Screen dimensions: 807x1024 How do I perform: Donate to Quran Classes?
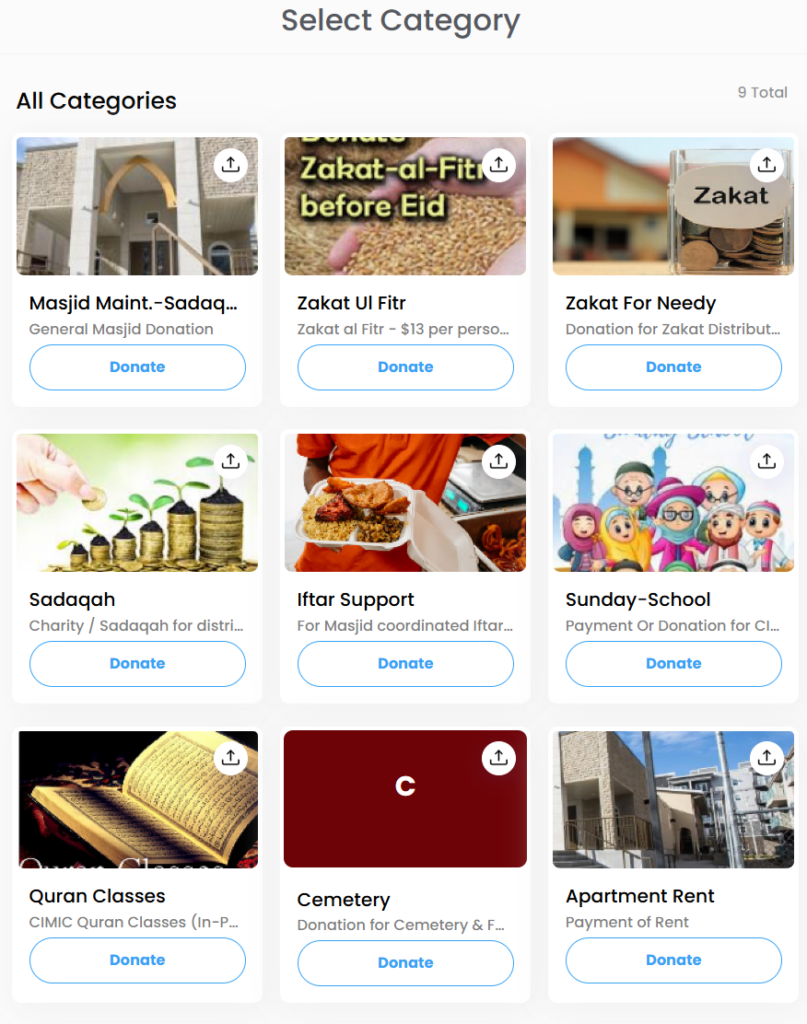pyautogui.click(x=137, y=960)
